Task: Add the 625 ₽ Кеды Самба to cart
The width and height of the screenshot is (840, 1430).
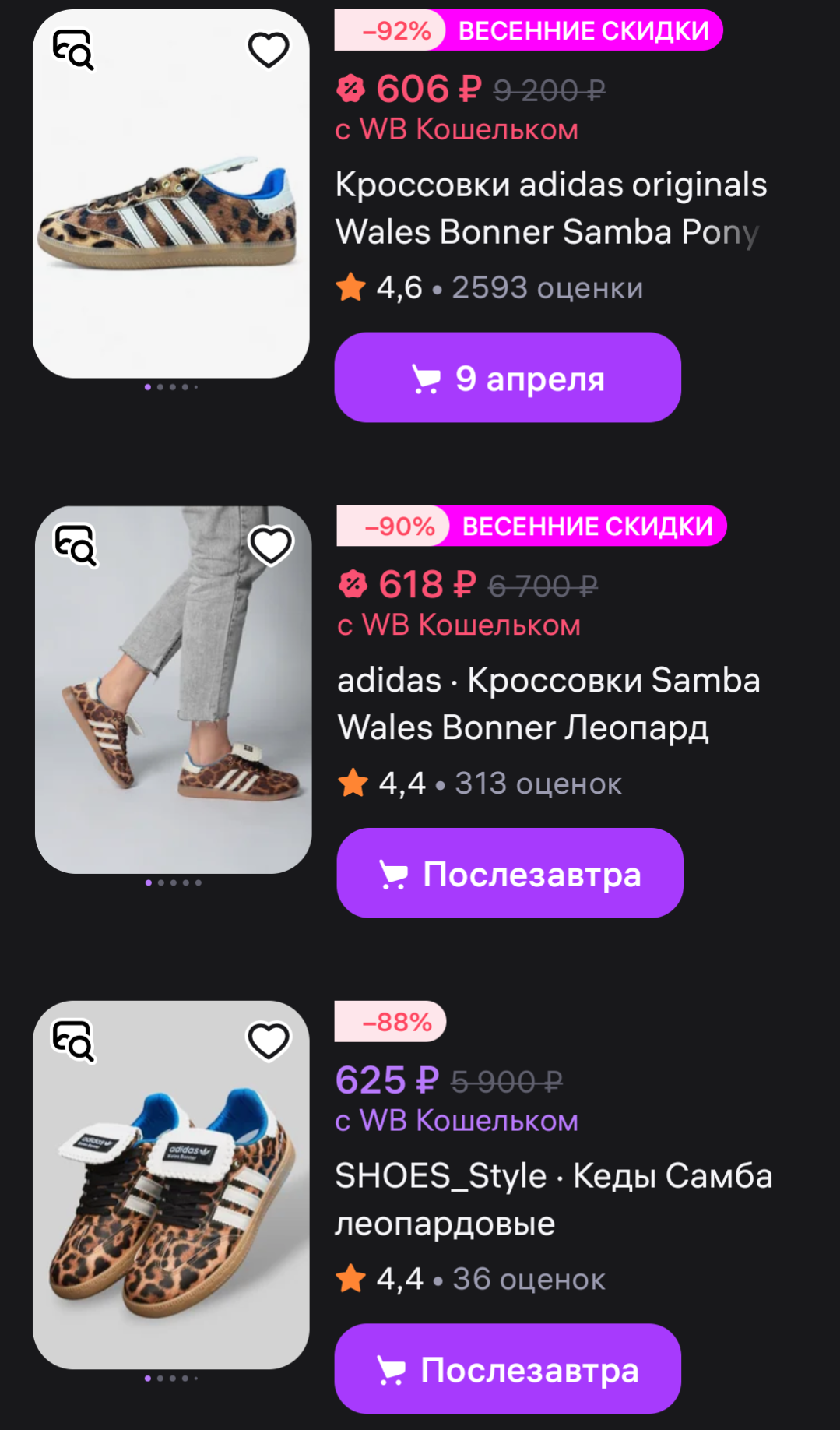Action: point(508,1368)
